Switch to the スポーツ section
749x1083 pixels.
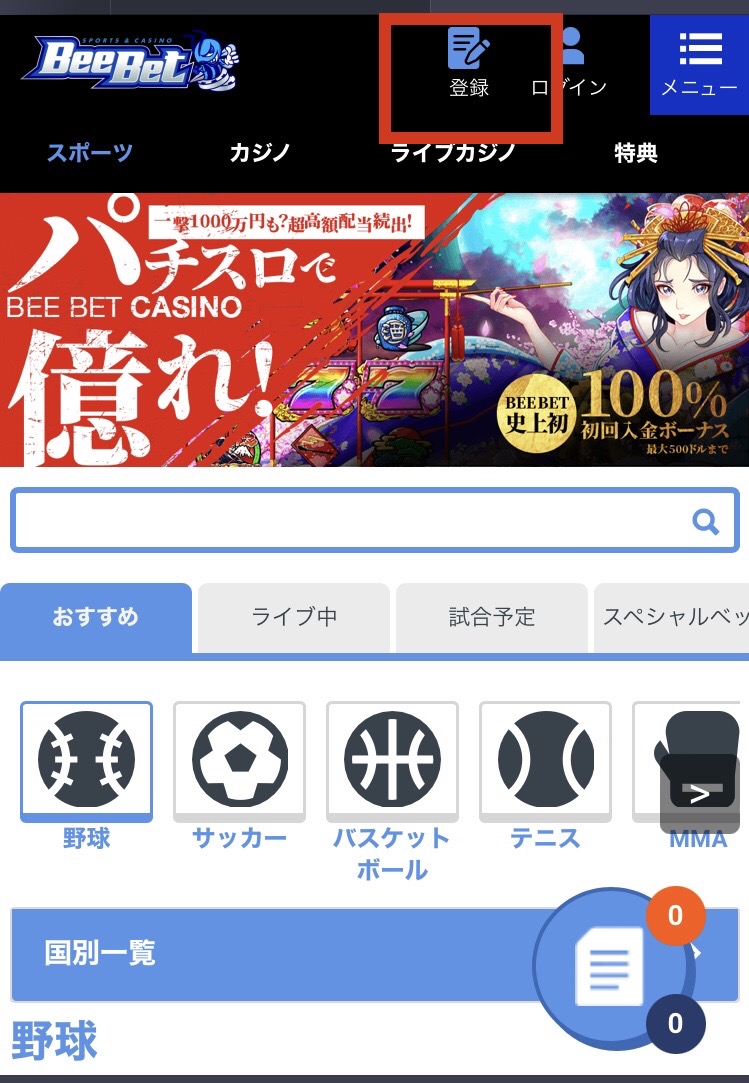pyautogui.click(x=90, y=153)
